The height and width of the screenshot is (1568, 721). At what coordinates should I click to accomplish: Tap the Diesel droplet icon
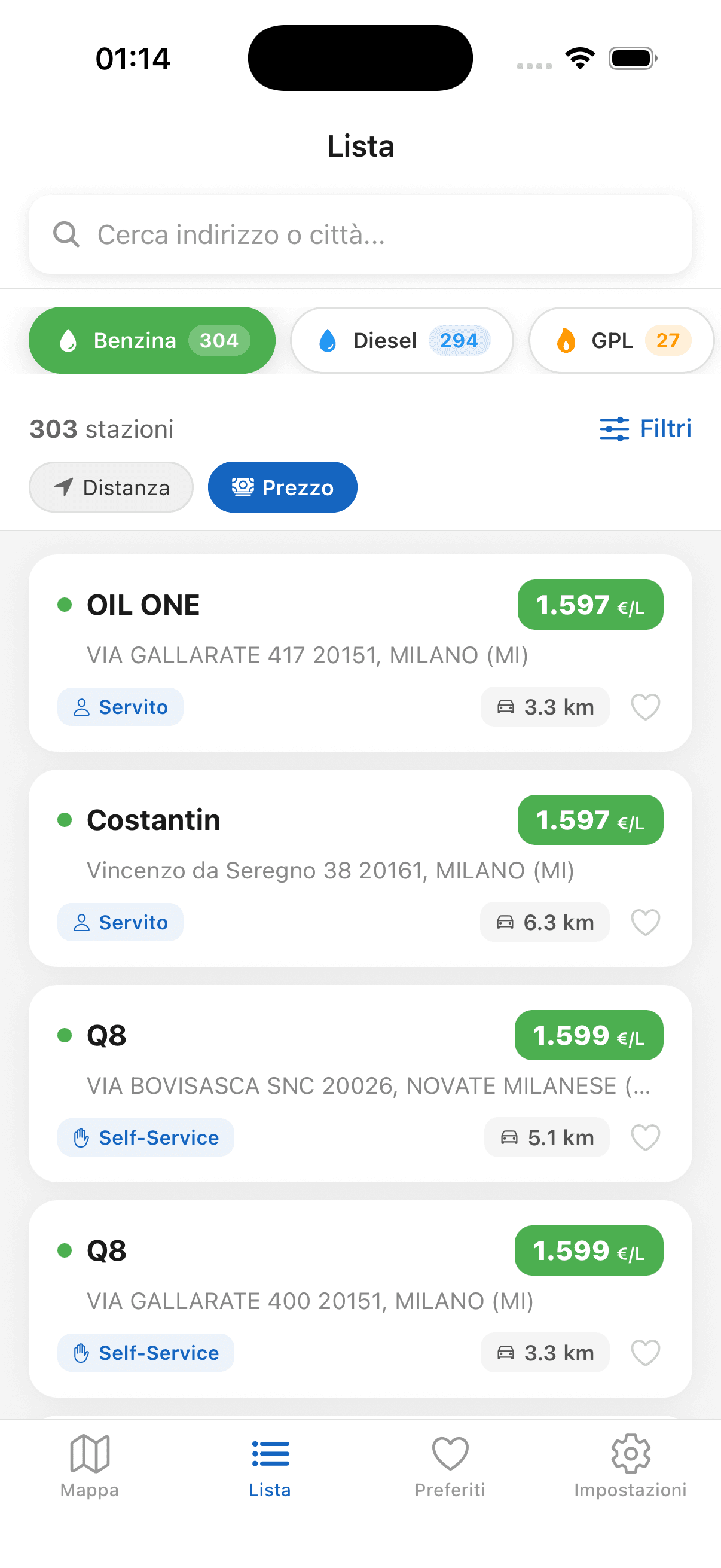coord(328,340)
